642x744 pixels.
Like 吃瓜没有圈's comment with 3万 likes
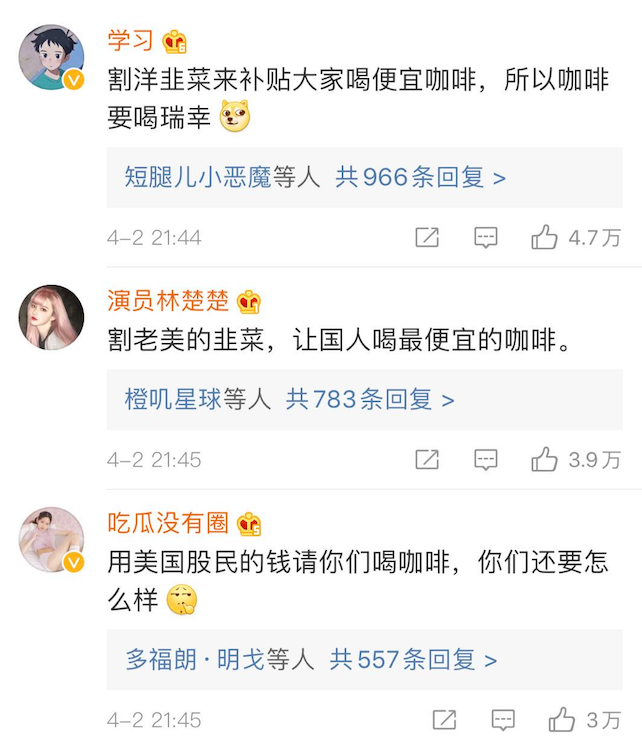point(562,720)
